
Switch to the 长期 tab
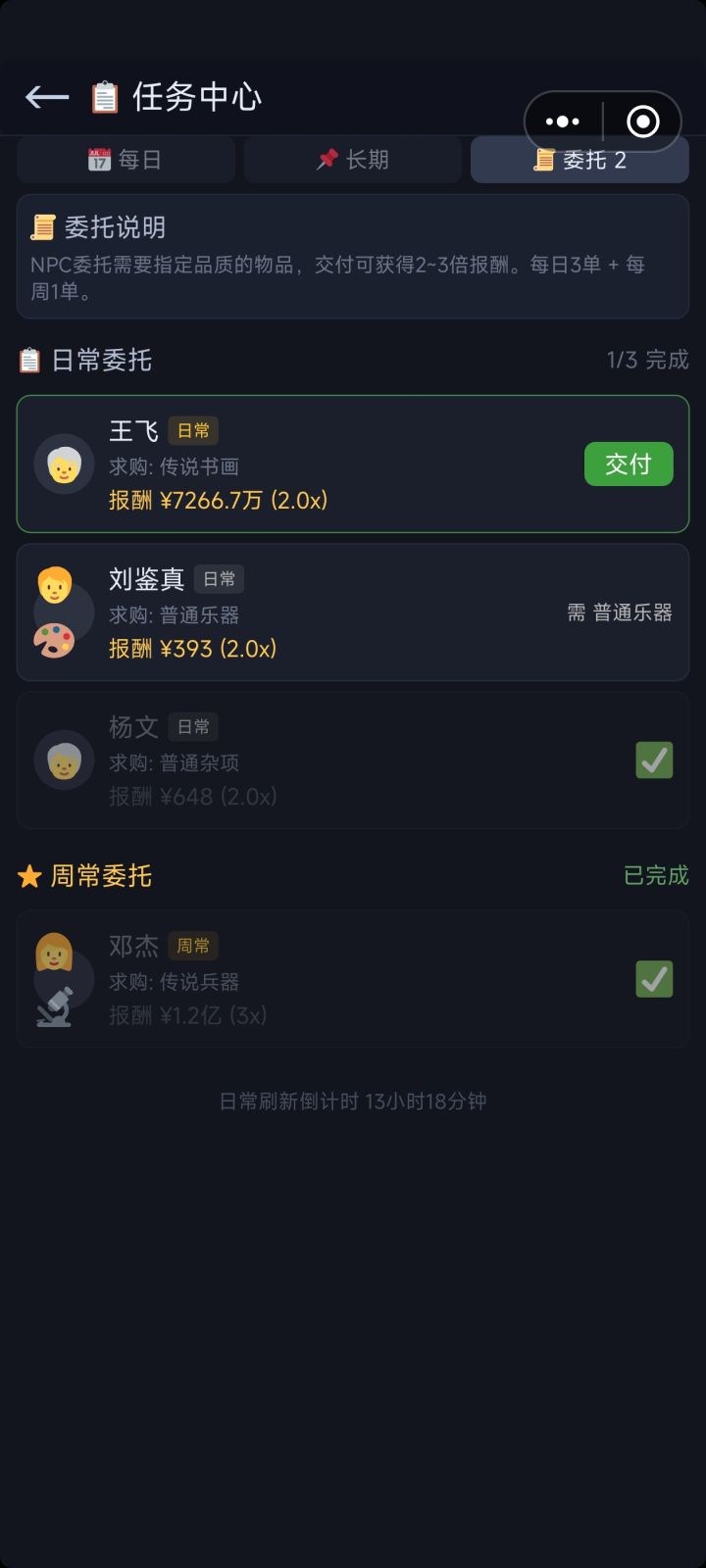point(353,160)
